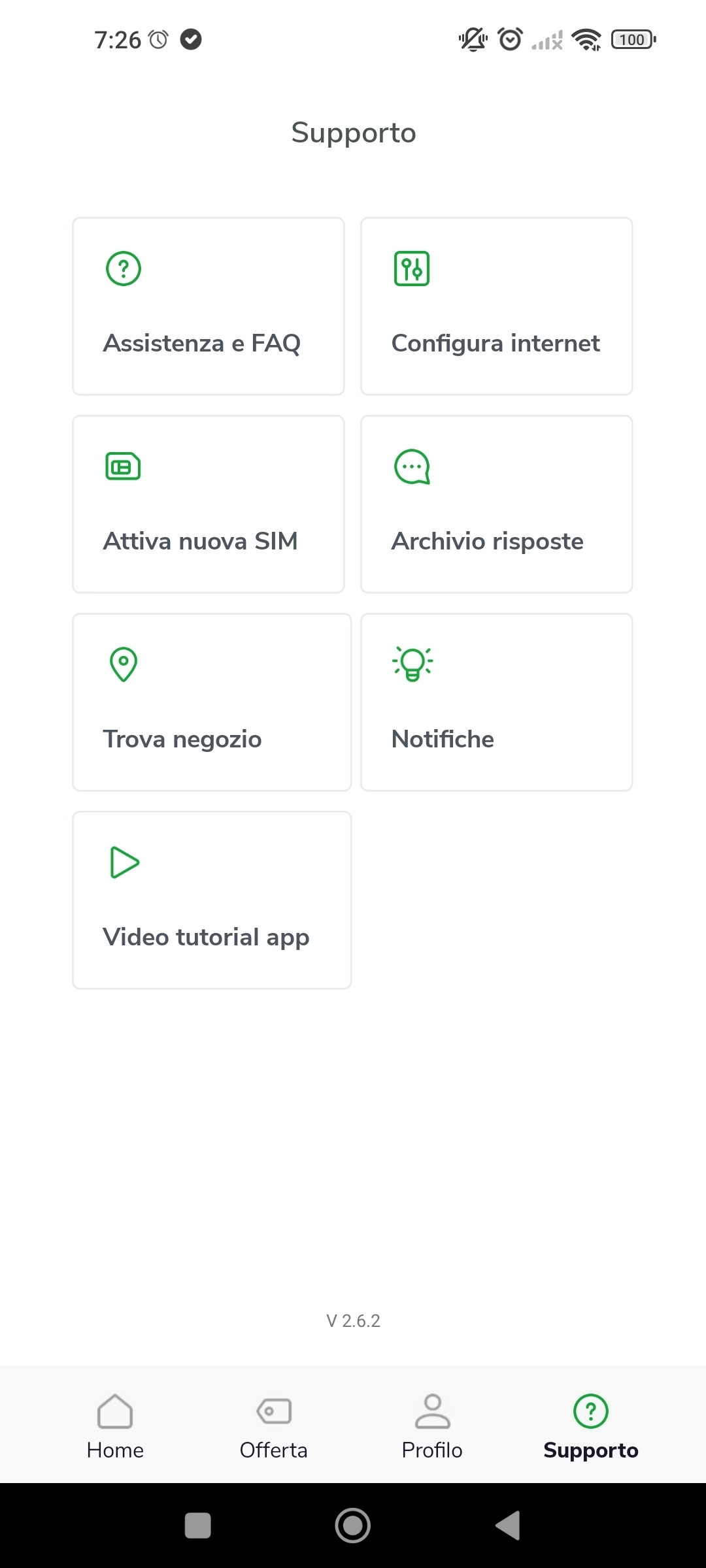Viewport: 706px width, 1568px height.
Task: Switch to the Home tab
Action: click(x=115, y=1426)
